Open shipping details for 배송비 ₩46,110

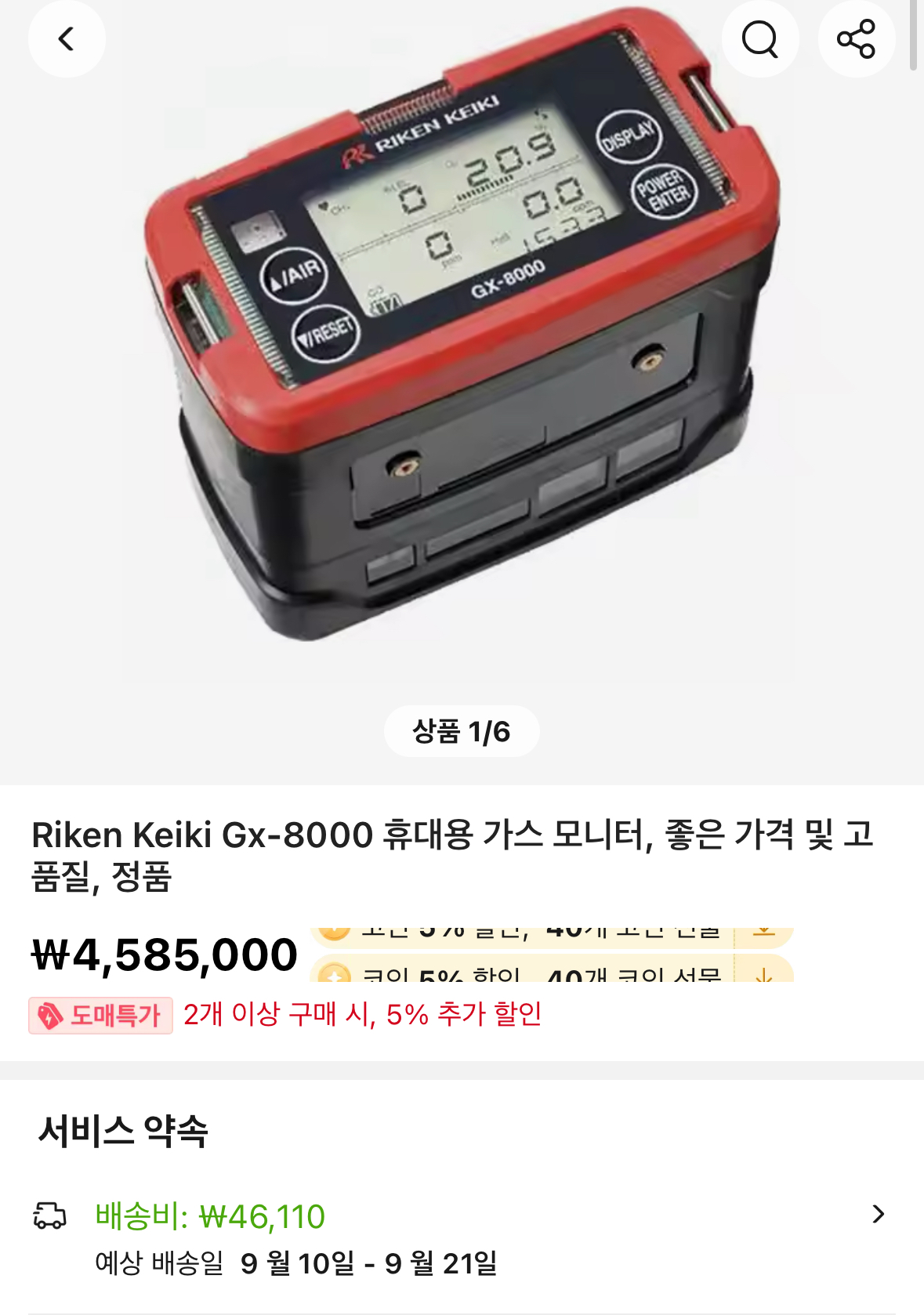click(x=878, y=1214)
